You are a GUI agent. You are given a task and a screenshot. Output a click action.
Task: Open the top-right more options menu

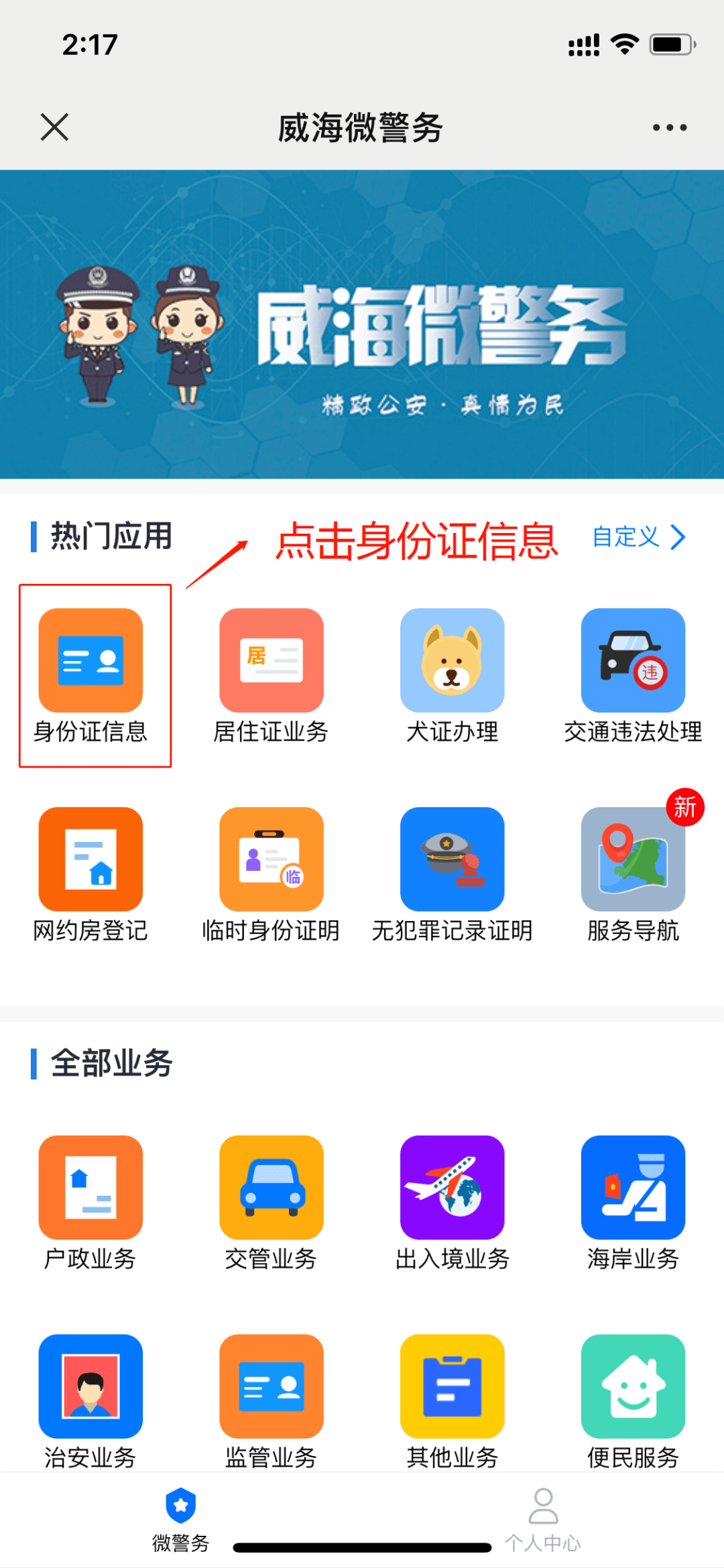pyautogui.click(x=668, y=126)
